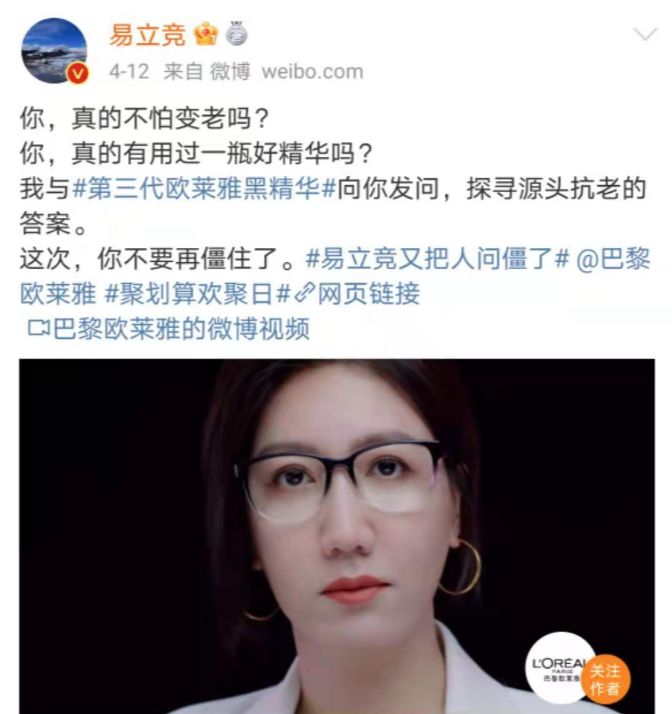672x714 pixels.
Task: Follow the author via 关注作者 button
Action: pyautogui.click(x=606, y=679)
